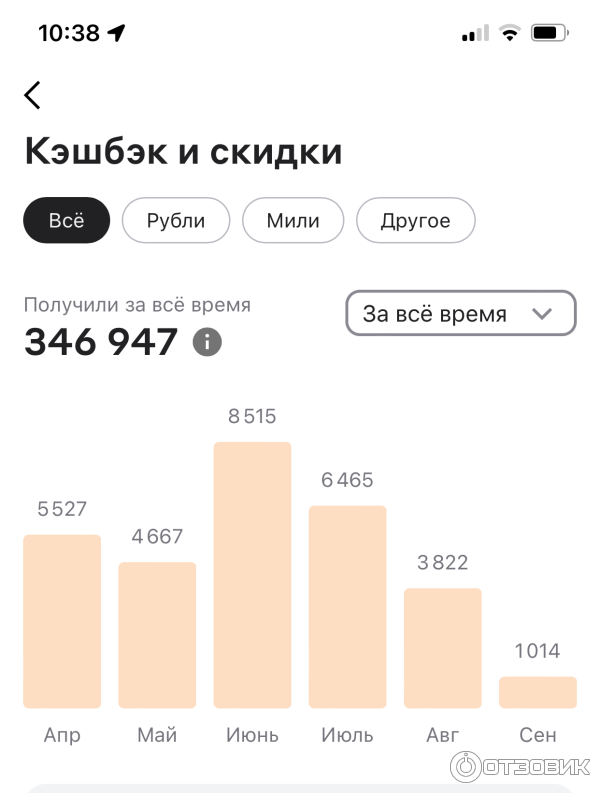The width and height of the screenshot is (600, 793).
Task: Select the Июль bar in chart
Action: click(x=347, y=606)
